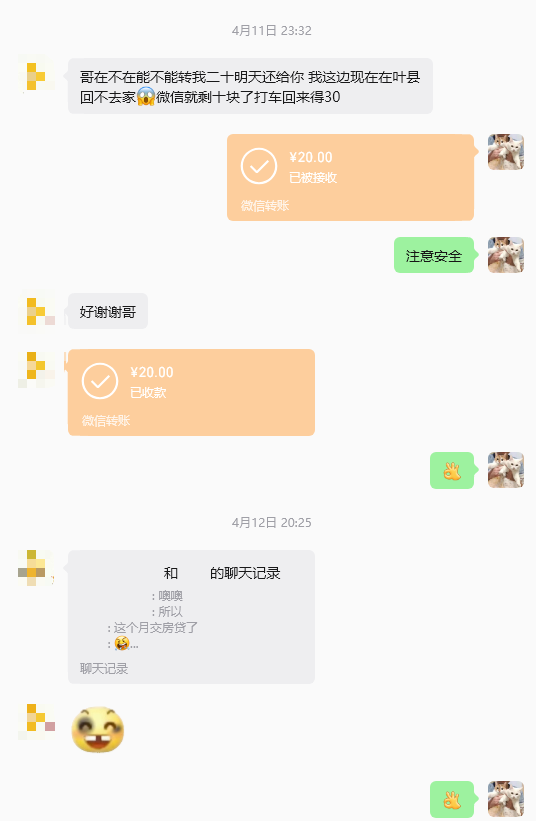The image size is (536, 821).
Task: Open the forwarded 聊天记录 card
Action: (x=191, y=617)
